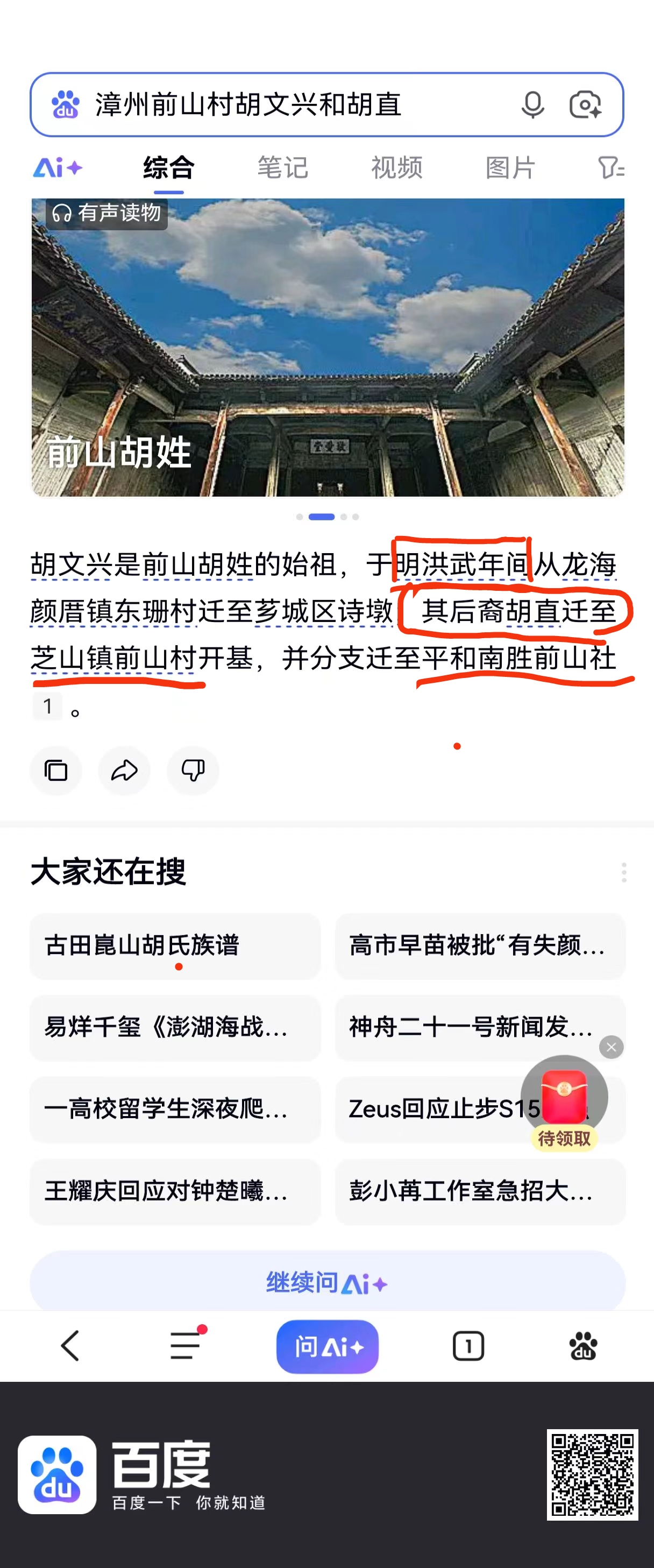Search 王耀庆回应对钟楚曦 suggestion
Image resolution: width=654 pixels, height=1568 pixels.
click(175, 1191)
